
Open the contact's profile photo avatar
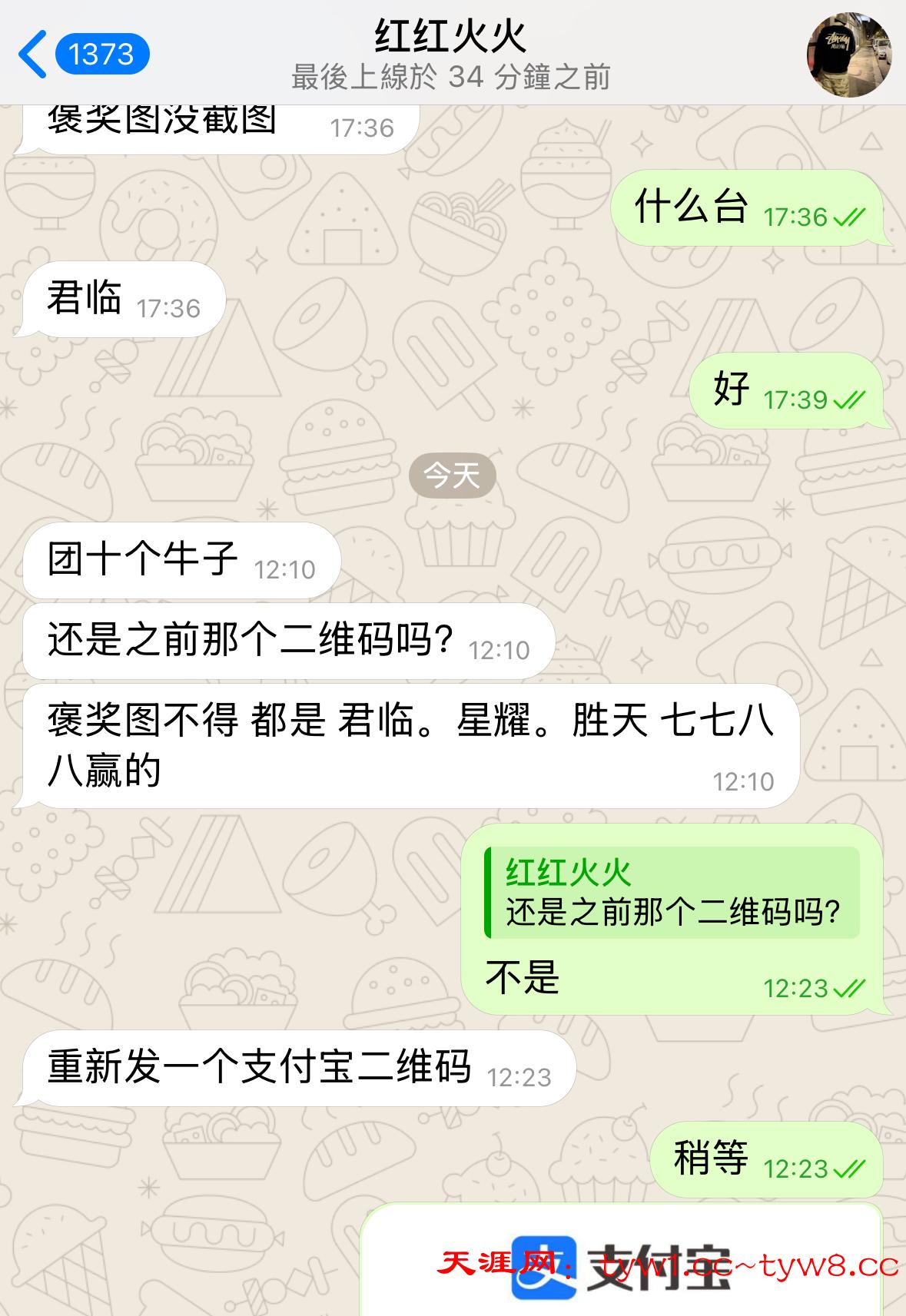pyautogui.click(x=848, y=55)
